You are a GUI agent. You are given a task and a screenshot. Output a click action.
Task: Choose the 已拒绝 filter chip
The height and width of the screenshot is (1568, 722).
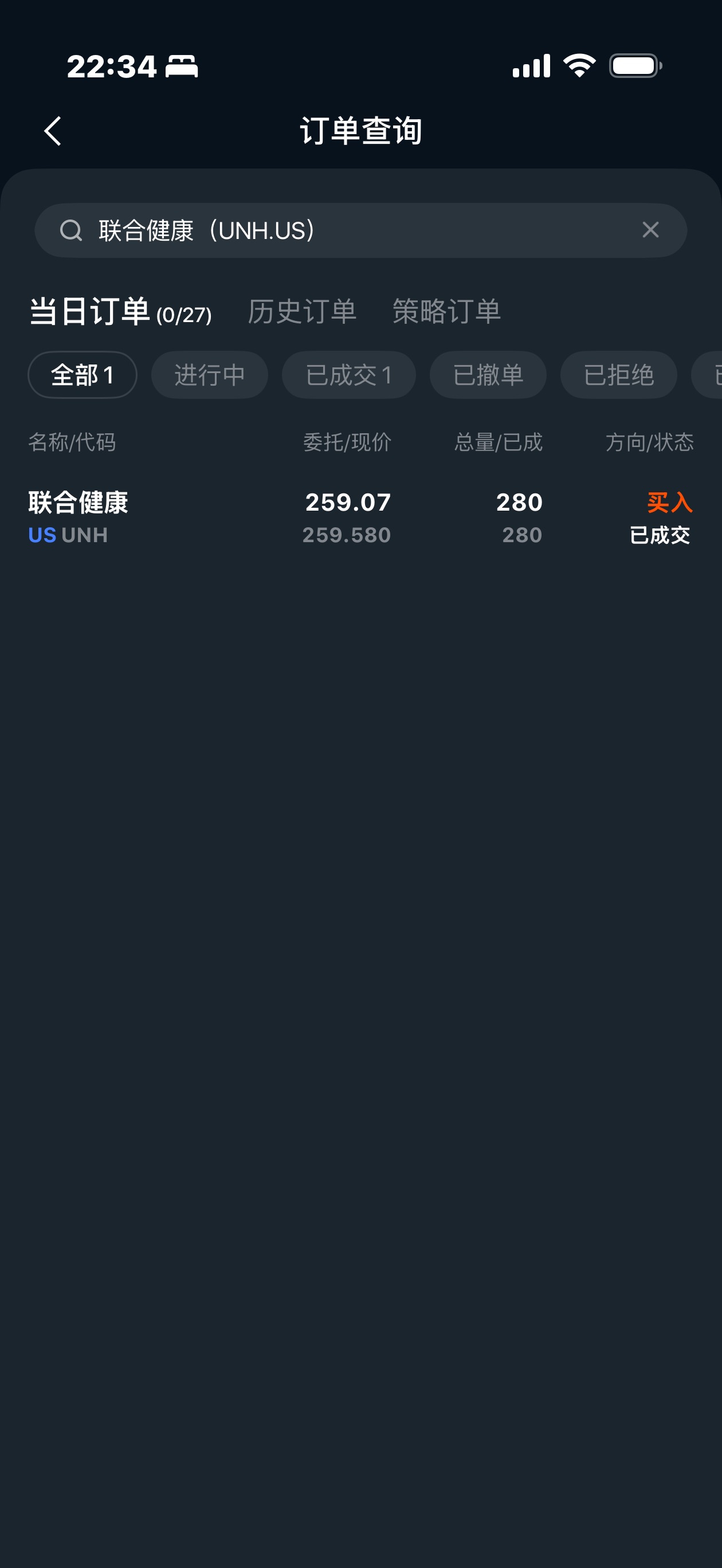tap(618, 375)
